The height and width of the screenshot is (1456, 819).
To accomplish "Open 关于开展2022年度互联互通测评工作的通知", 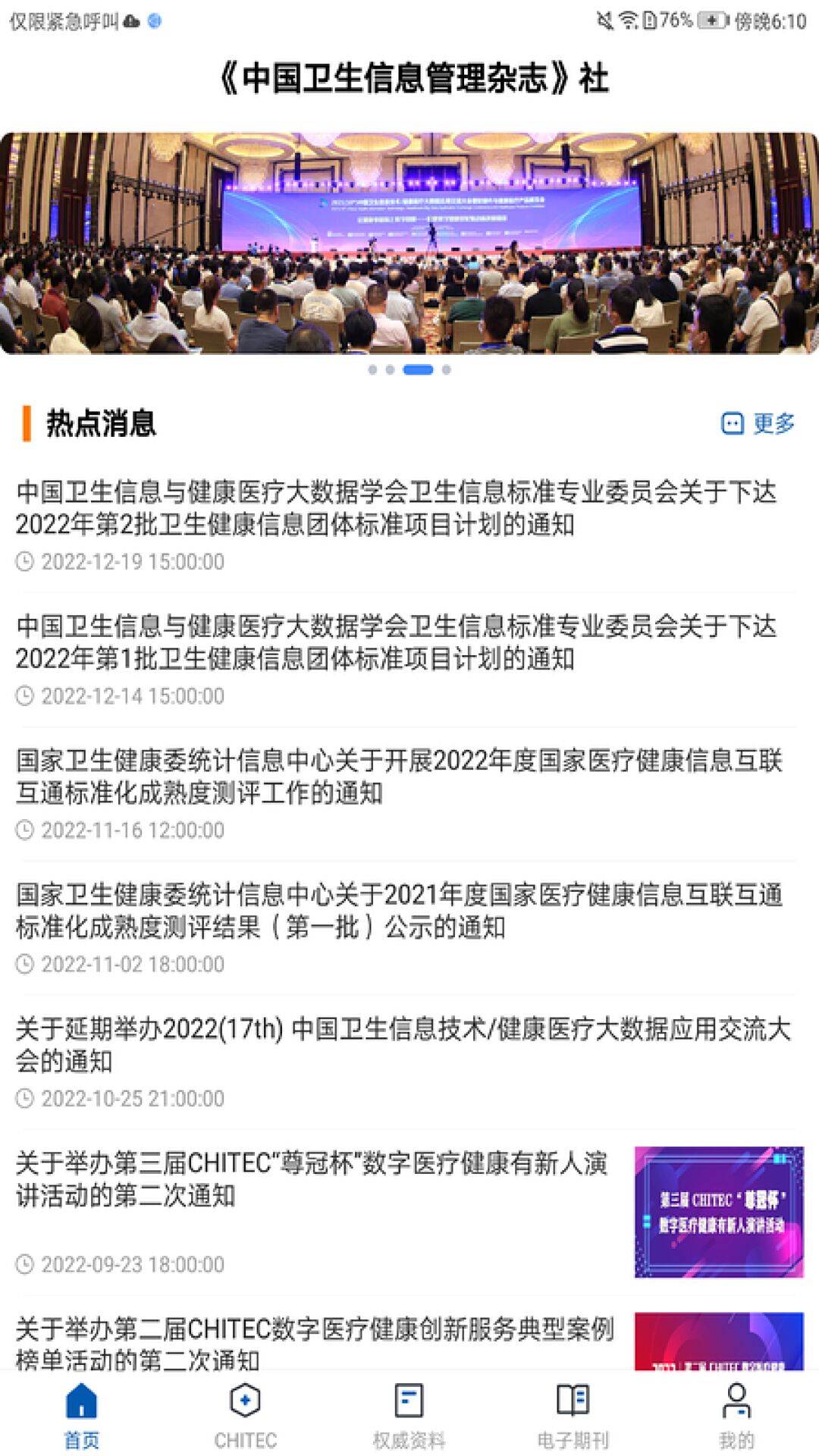I will pos(398,777).
